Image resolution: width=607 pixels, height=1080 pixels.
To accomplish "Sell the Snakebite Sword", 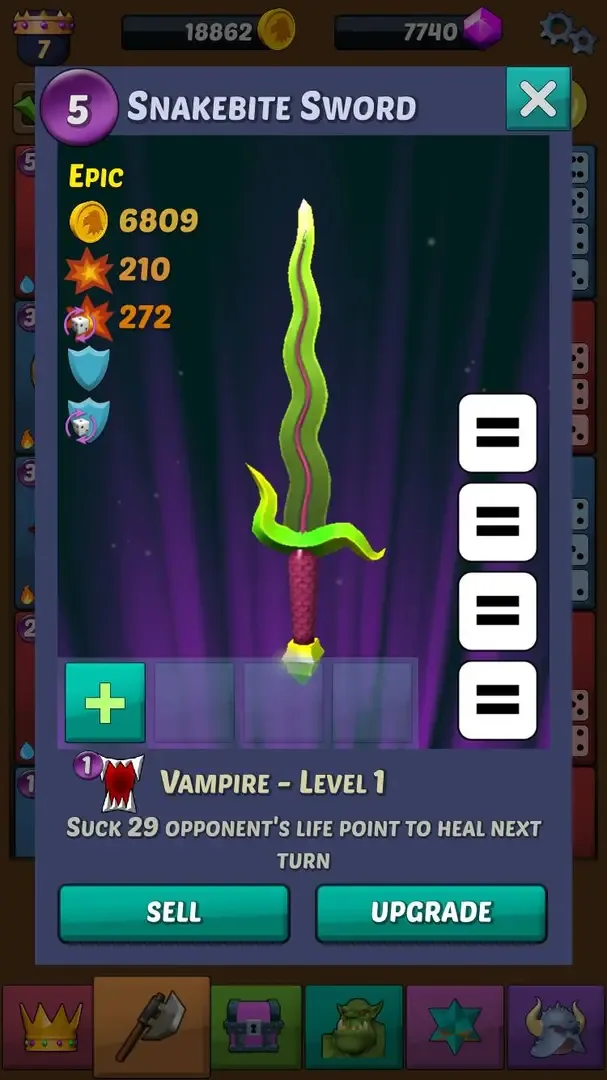I will tap(173, 912).
